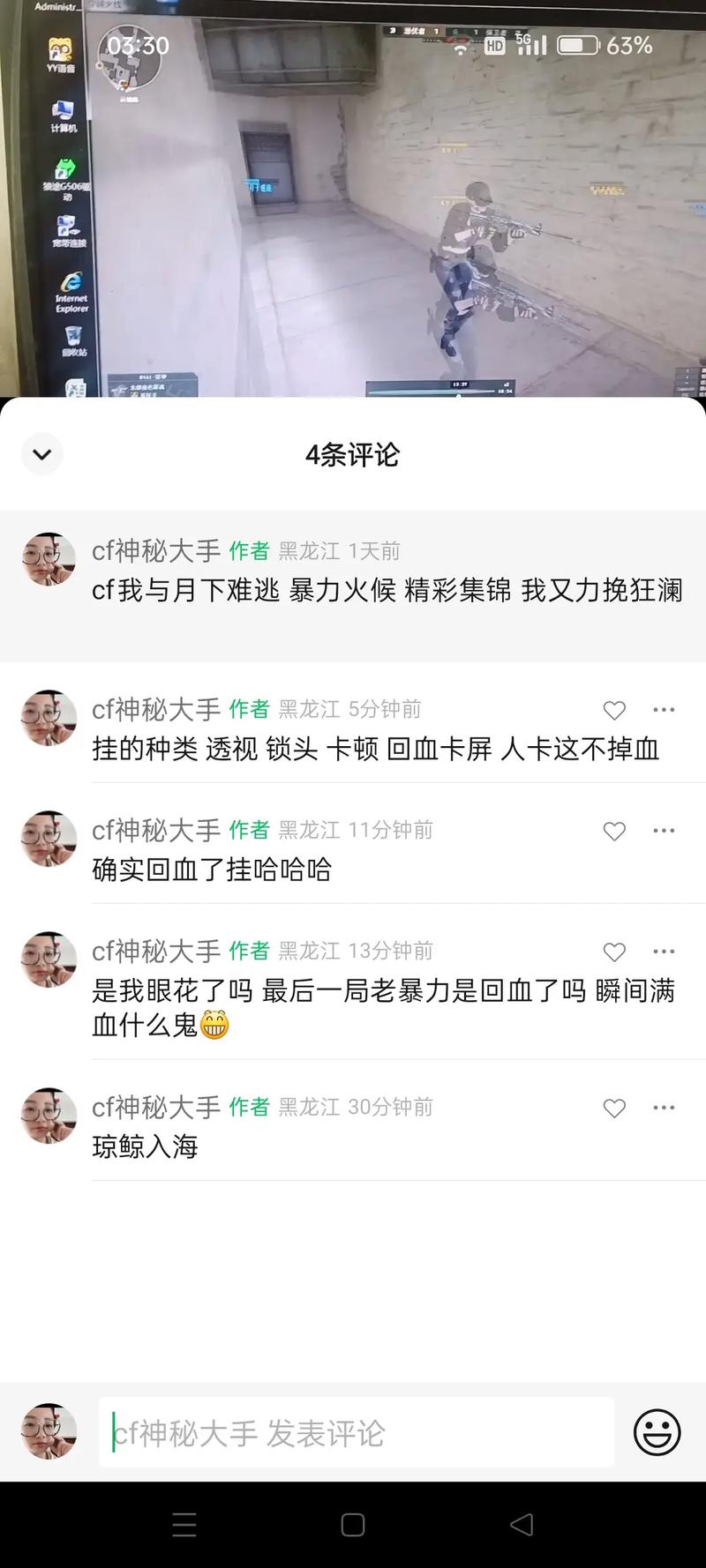Collapse the comments panel with the down chevron
The image size is (706, 1568).
click(x=41, y=455)
